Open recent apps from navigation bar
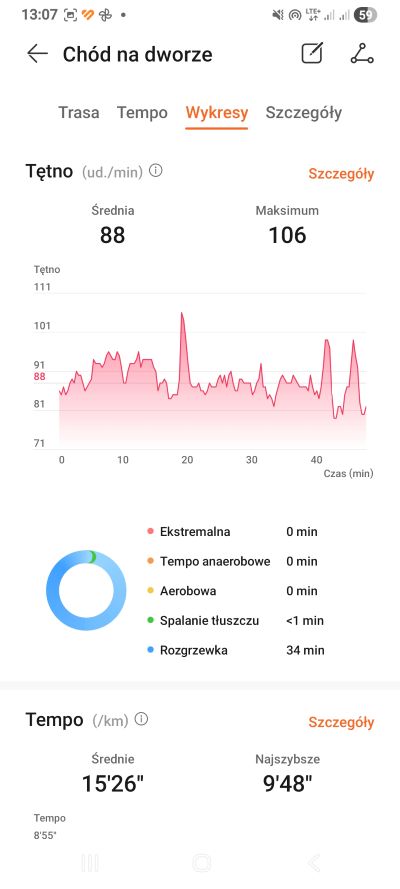This screenshot has width=400, height=889. pos(90,863)
